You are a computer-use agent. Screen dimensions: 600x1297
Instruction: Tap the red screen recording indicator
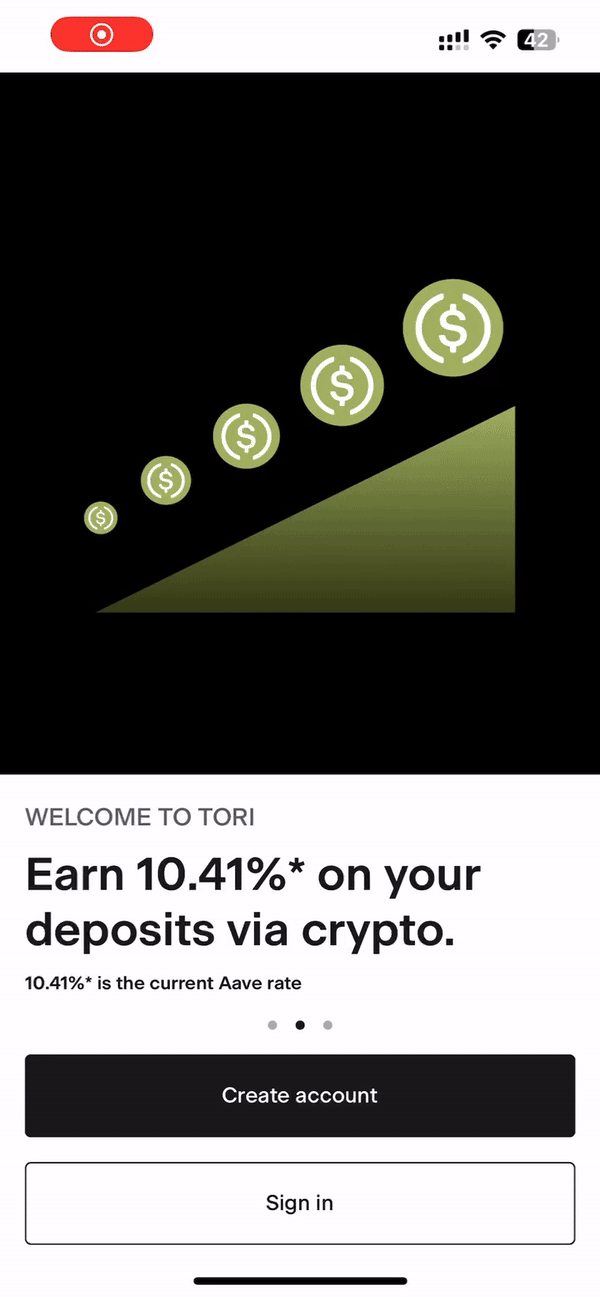click(102, 36)
